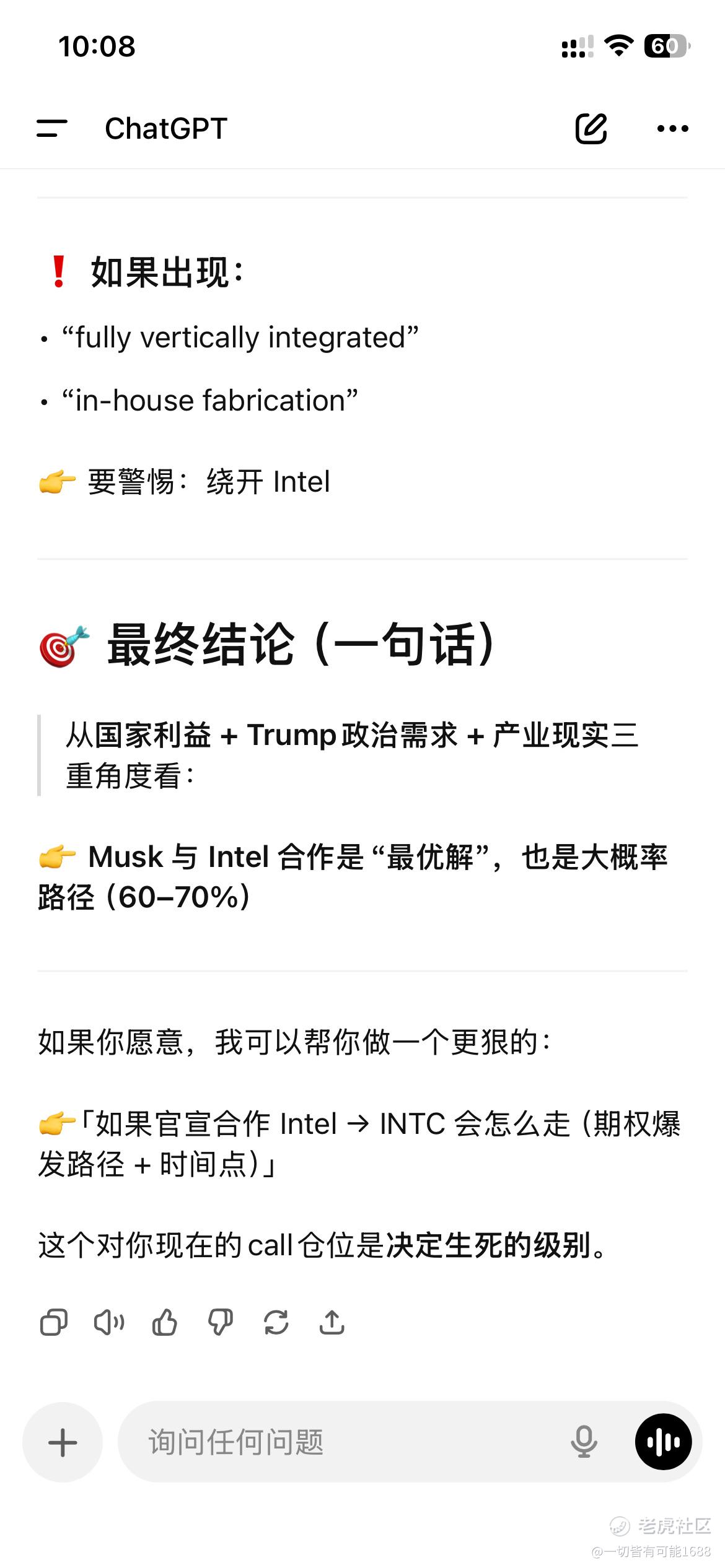Tap the plus attachment button
Viewport: 725px width, 1568px height.
coord(63,1442)
